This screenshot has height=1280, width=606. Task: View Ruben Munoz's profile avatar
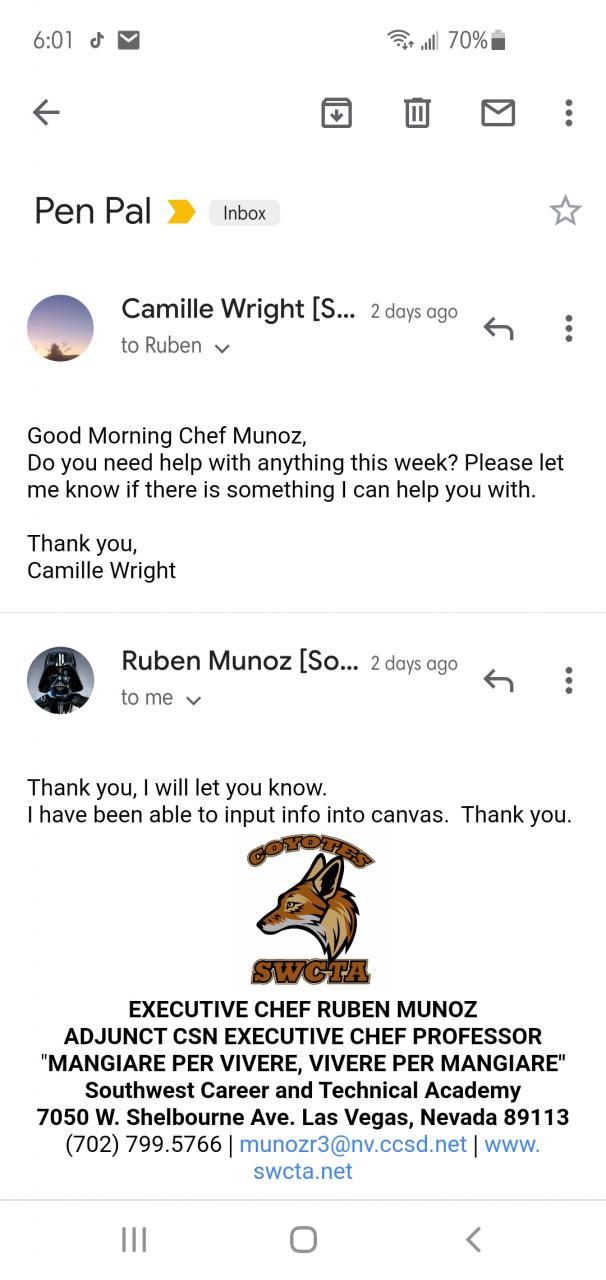click(60, 681)
